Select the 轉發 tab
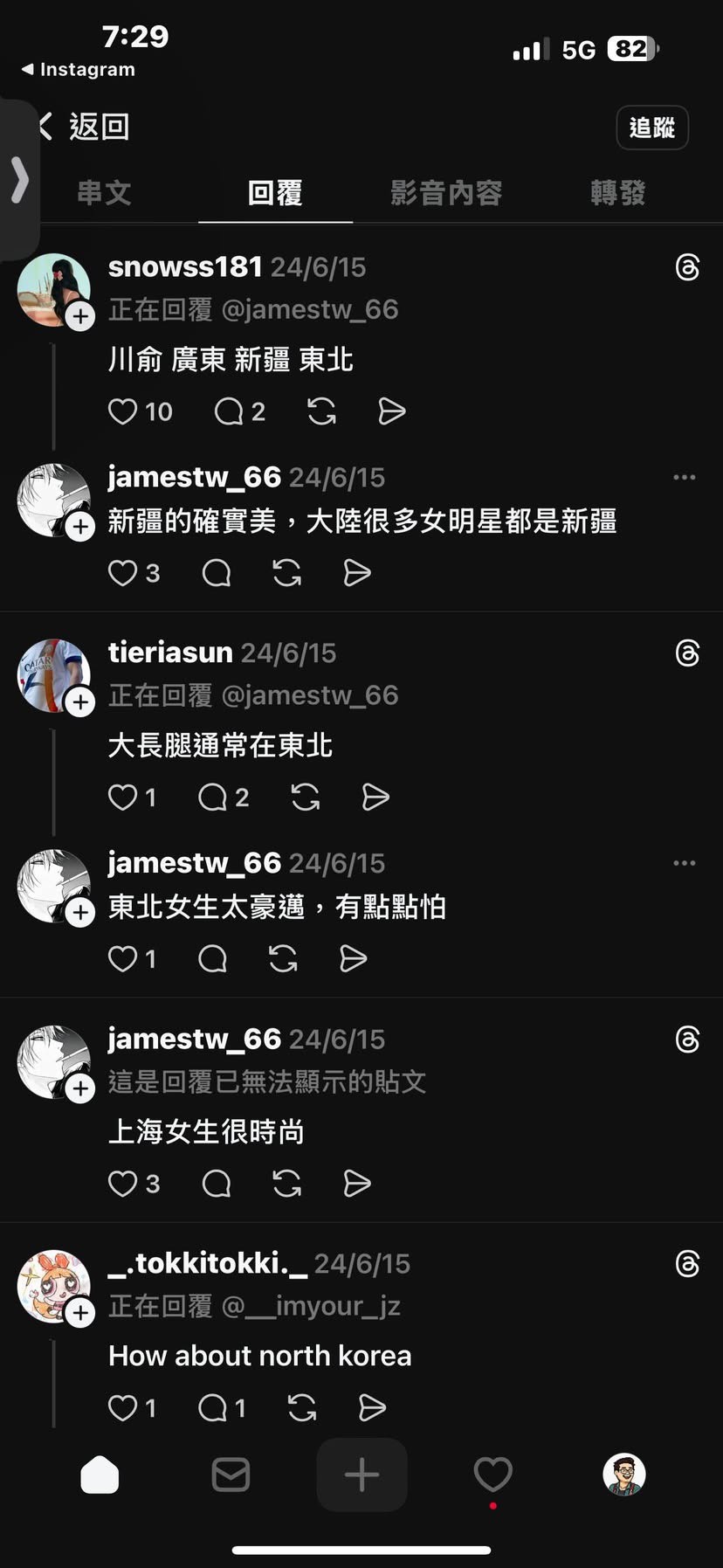 coord(618,193)
